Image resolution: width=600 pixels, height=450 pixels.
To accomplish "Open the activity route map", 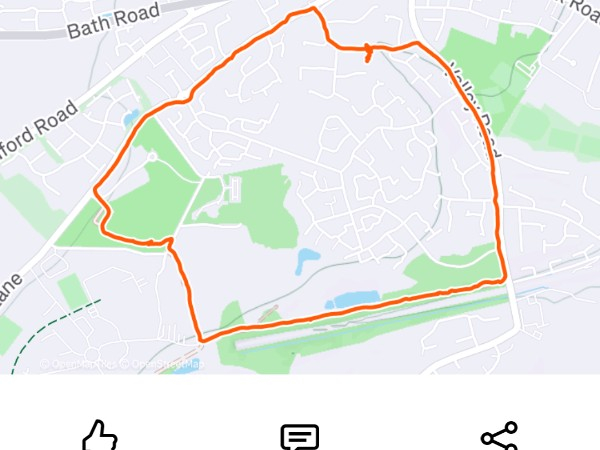I will pos(300,187).
